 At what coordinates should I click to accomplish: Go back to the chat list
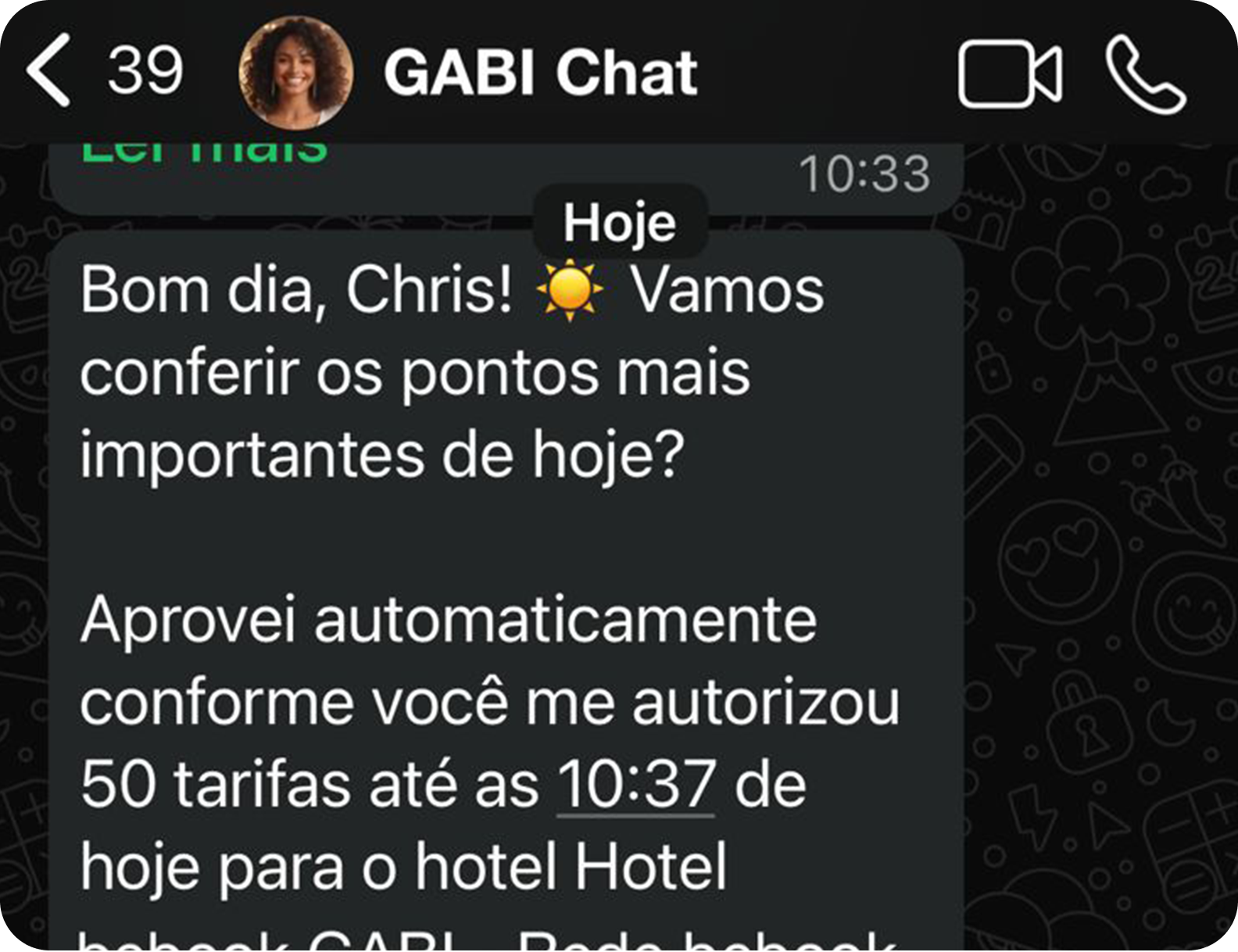click(49, 70)
